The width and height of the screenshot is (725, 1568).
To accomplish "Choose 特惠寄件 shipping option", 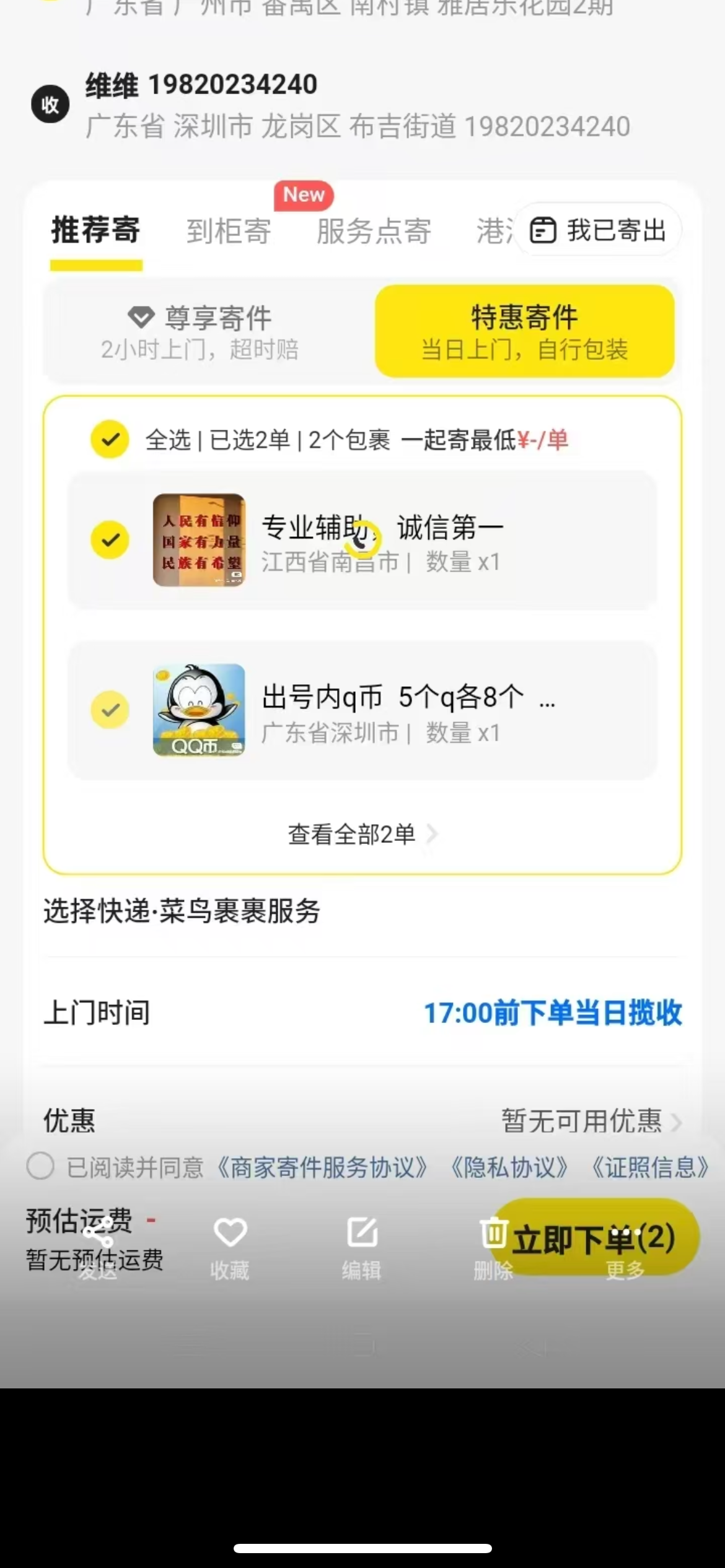I will tap(524, 331).
